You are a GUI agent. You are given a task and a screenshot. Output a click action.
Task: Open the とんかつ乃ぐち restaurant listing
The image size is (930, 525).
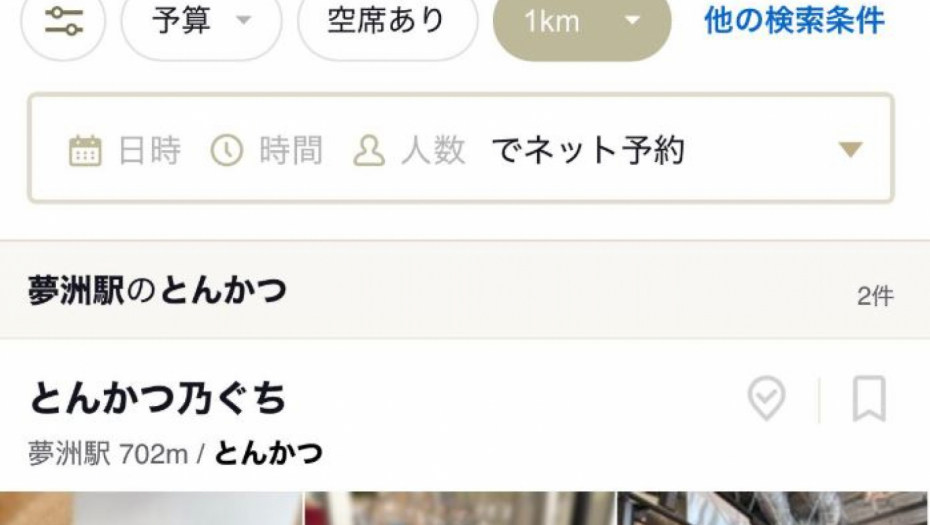158,399
